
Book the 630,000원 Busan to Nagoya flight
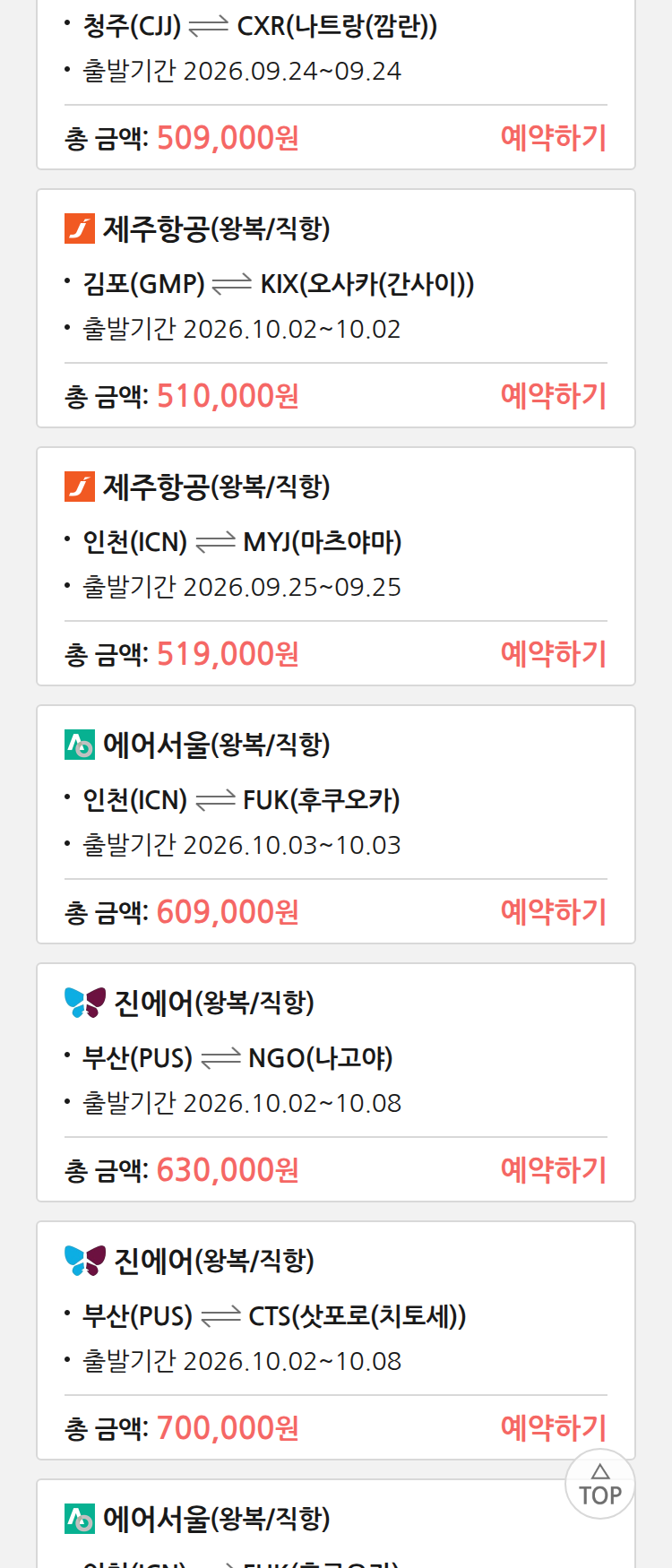(553, 1170)
